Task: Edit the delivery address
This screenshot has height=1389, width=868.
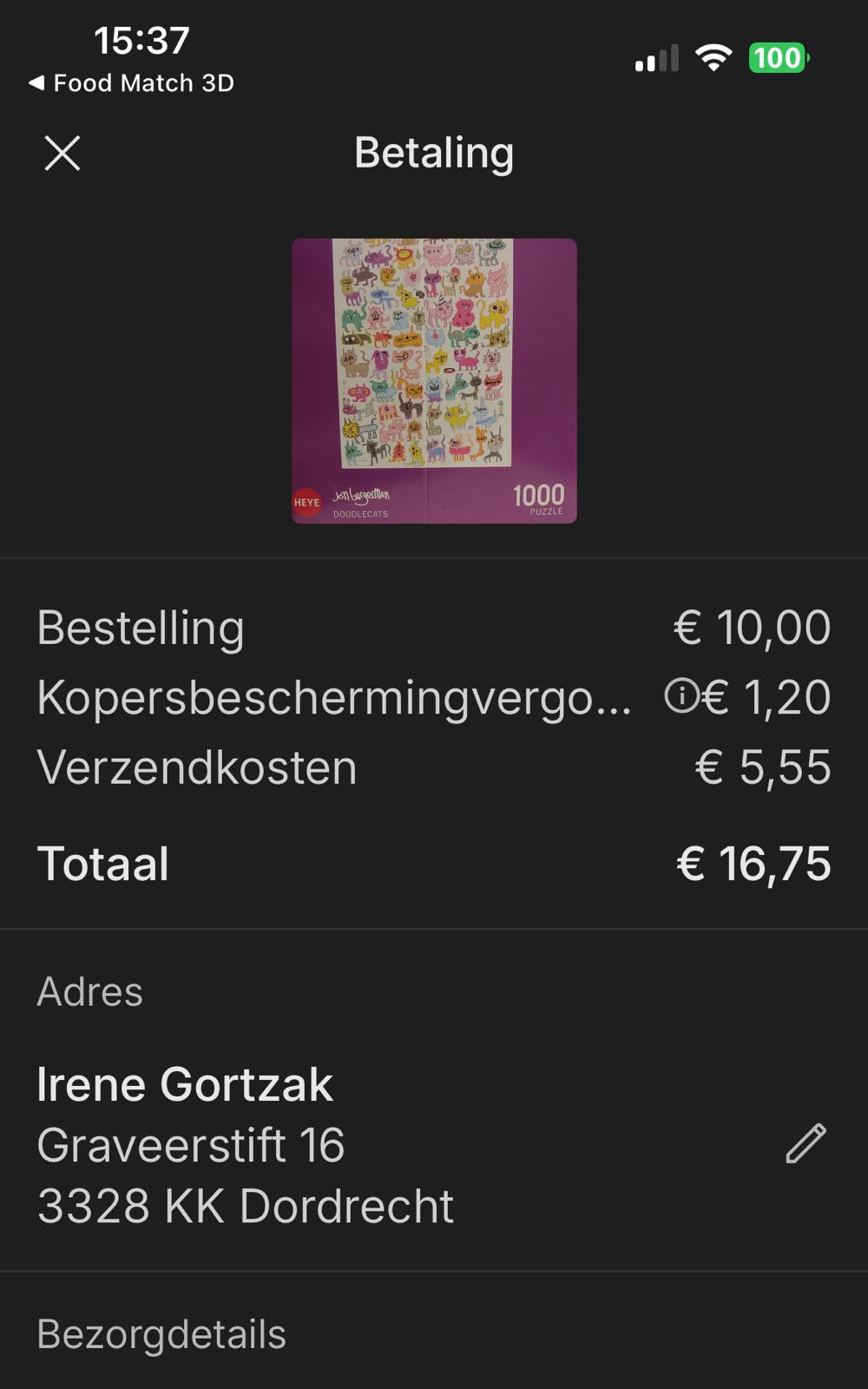Action: coord(806,1143)
